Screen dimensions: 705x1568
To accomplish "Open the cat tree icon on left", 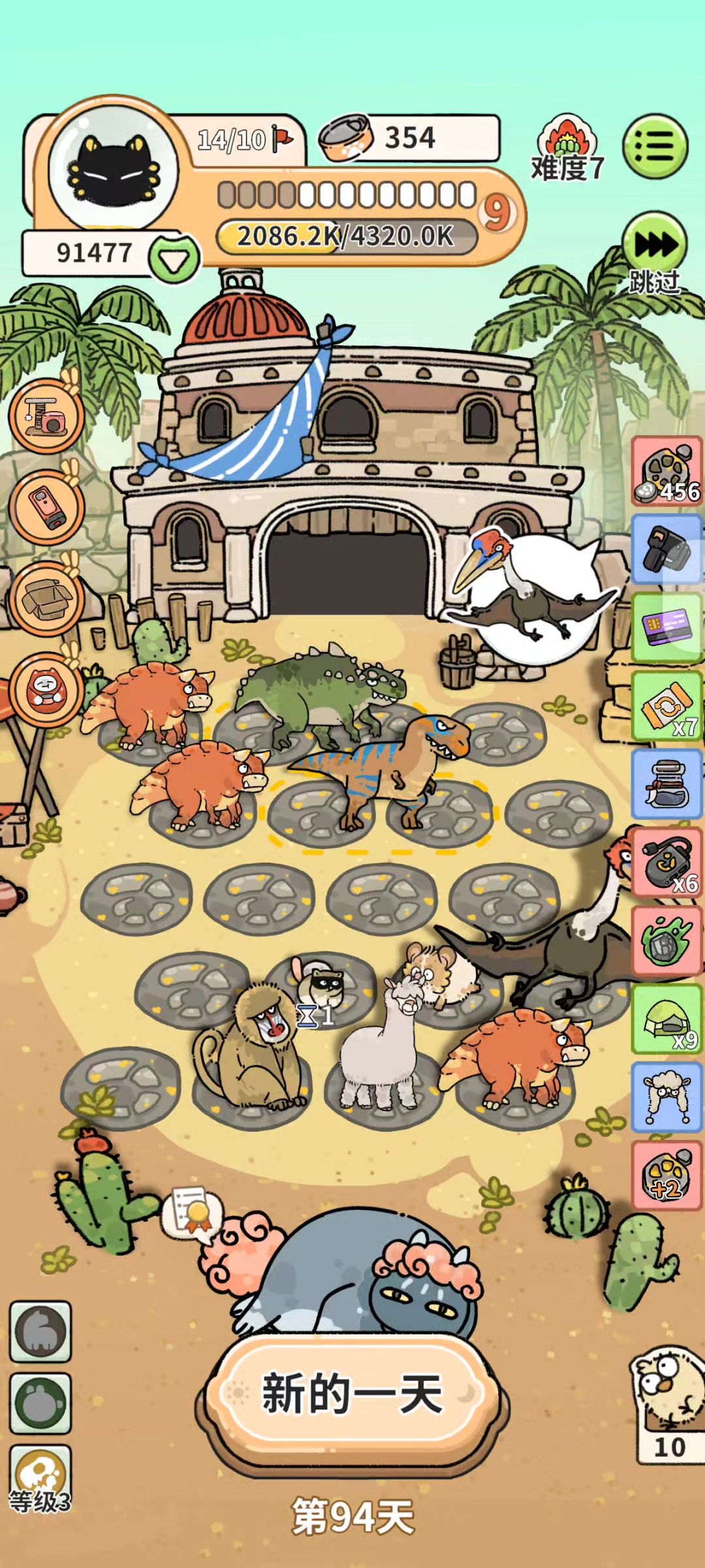I will click(x=46, y=417).
